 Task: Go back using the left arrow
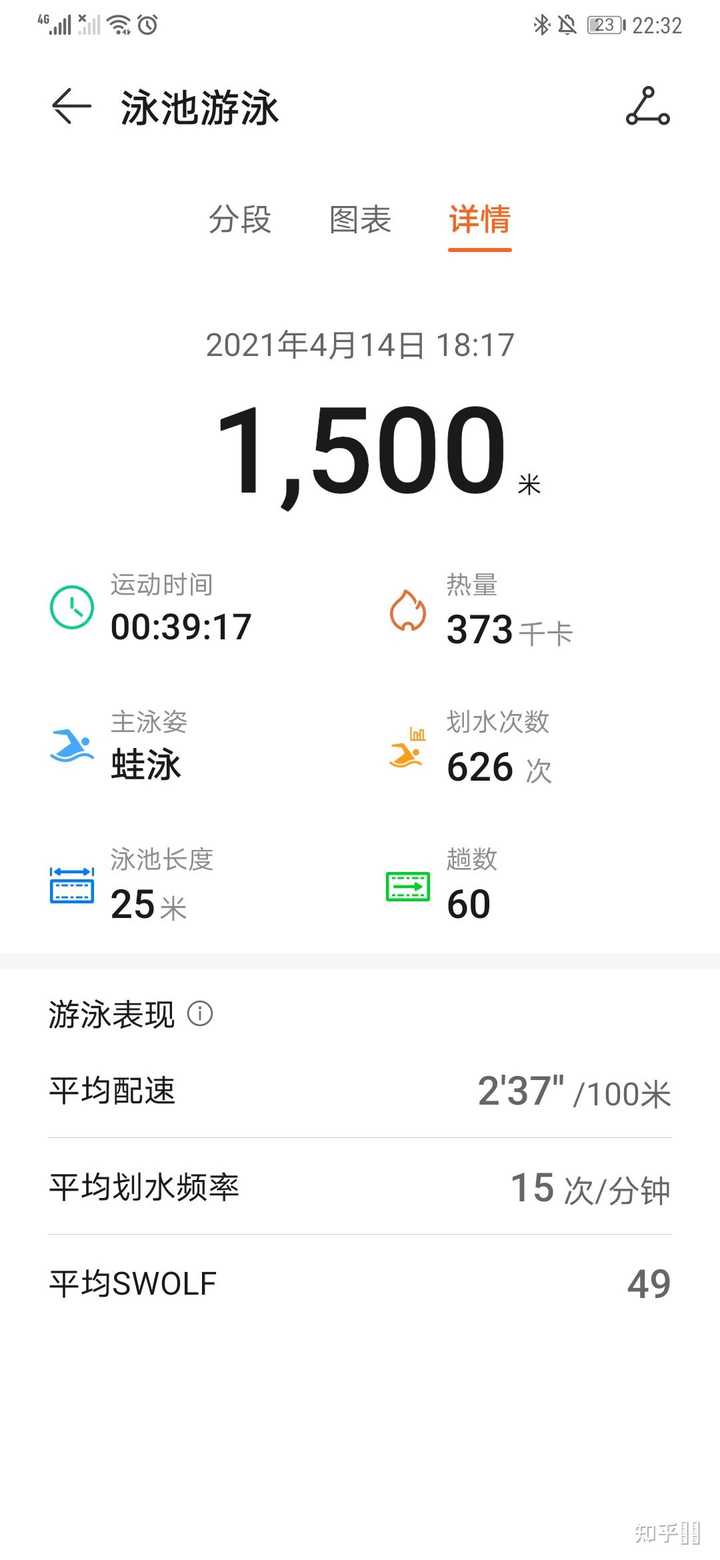click(70, 108)
